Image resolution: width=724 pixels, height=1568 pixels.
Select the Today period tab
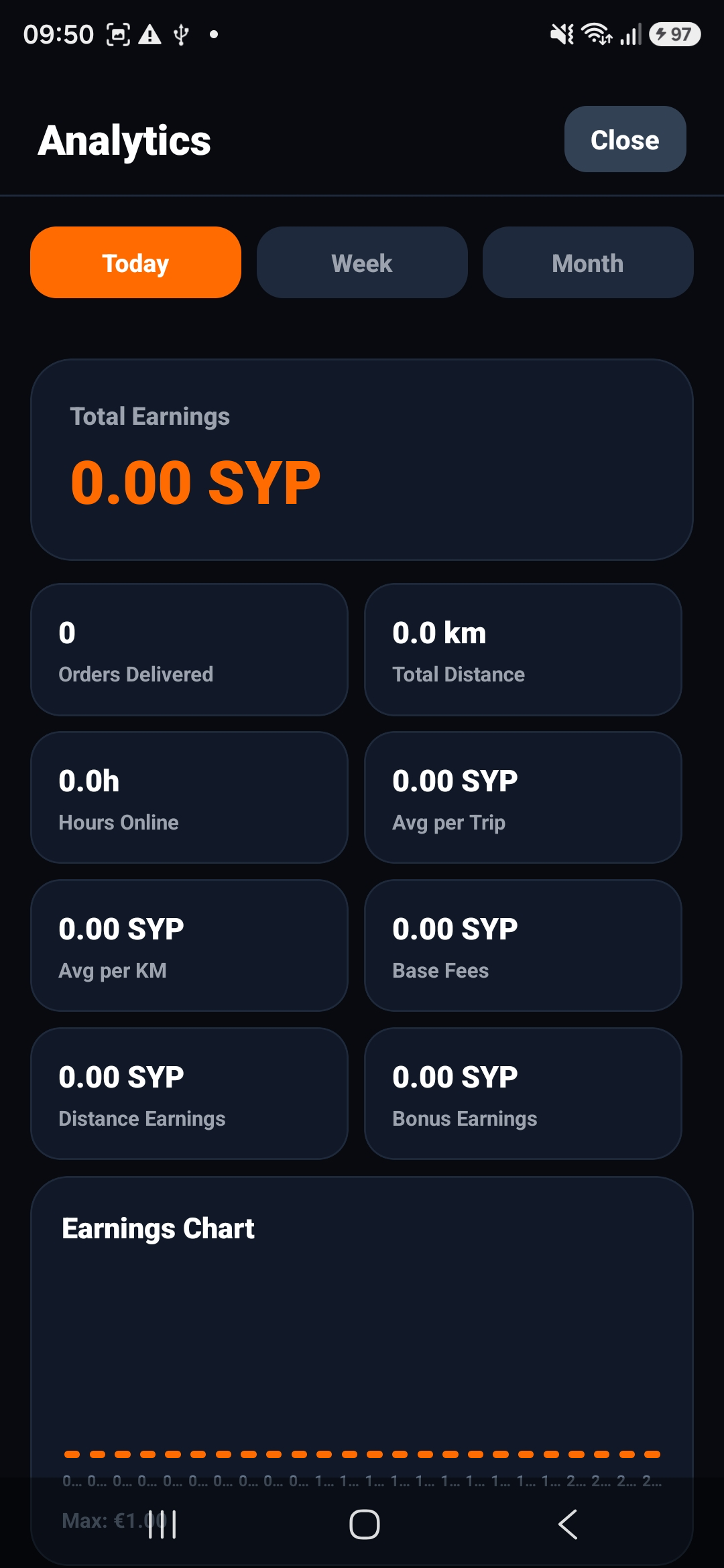point(135,263)
